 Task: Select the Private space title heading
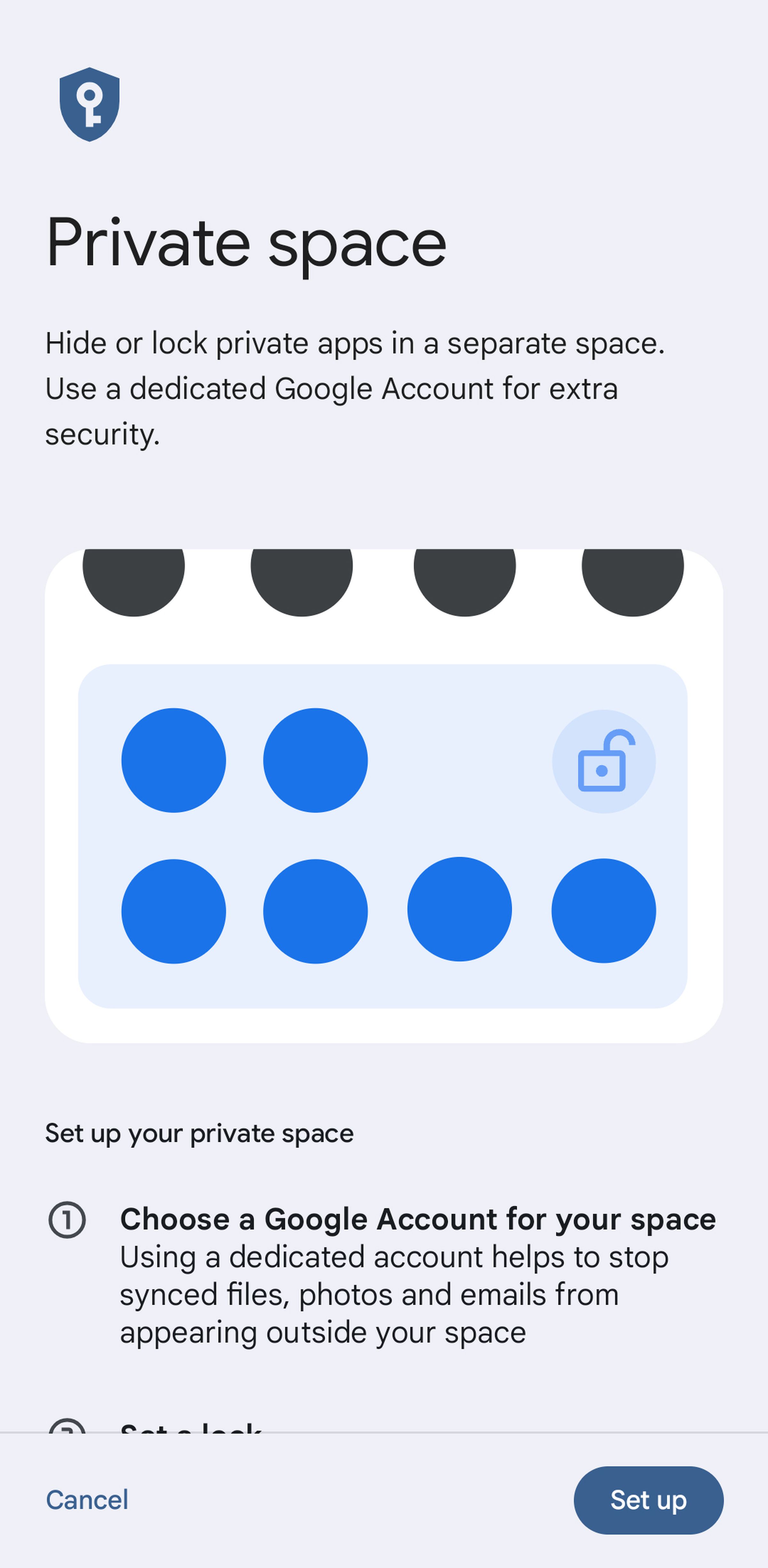click(x=247, y=242)
